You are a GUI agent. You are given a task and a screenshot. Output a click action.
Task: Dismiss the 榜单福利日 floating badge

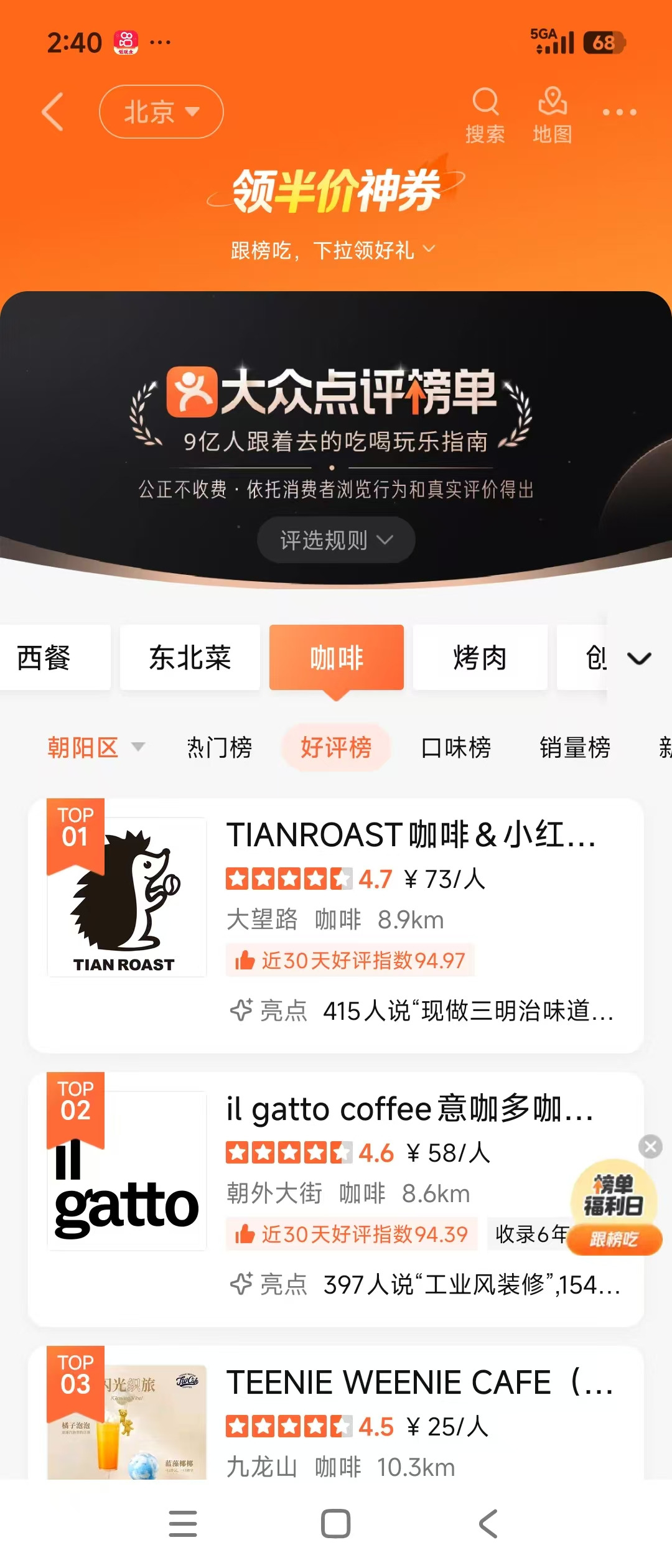pyautogui.click(x=651, y=1146)
